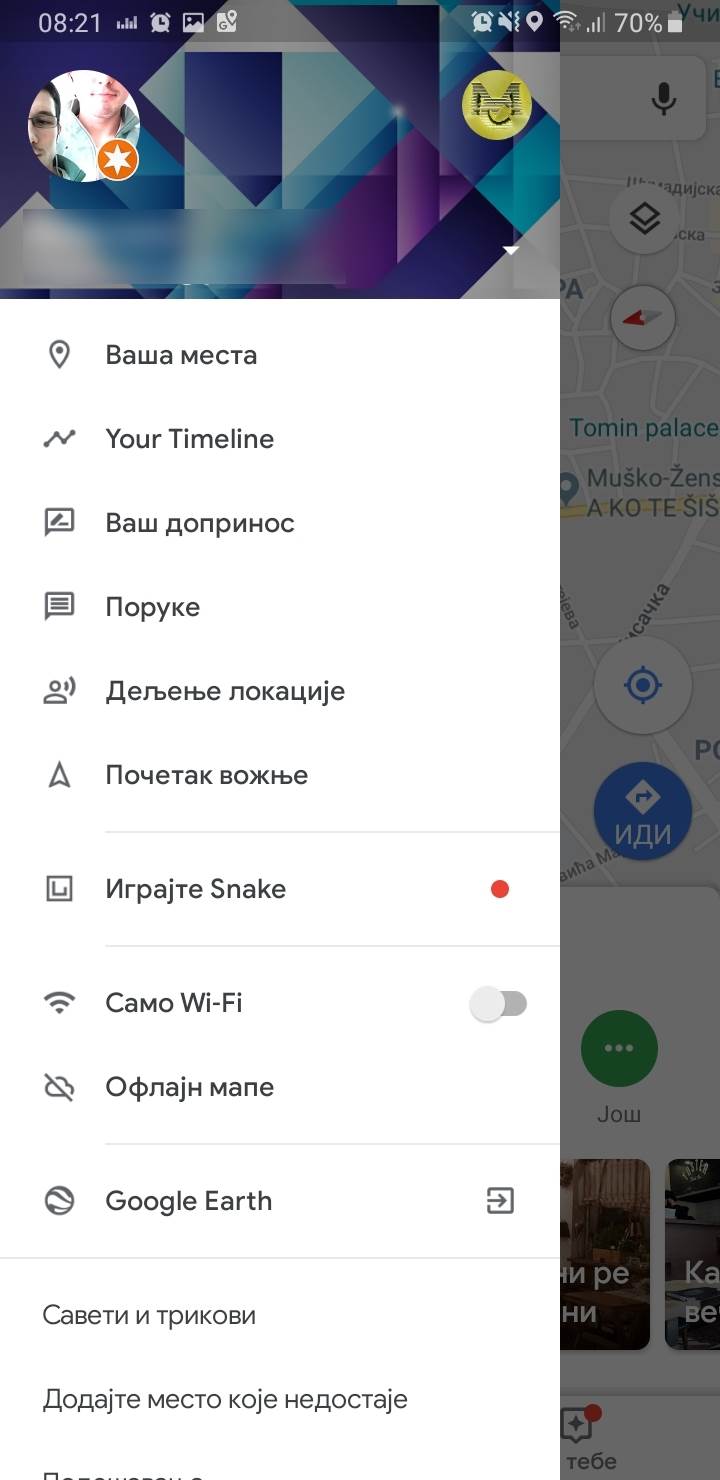Open Дељење локације location sharing
This screenshot has width=720, height=1480.
224,690
